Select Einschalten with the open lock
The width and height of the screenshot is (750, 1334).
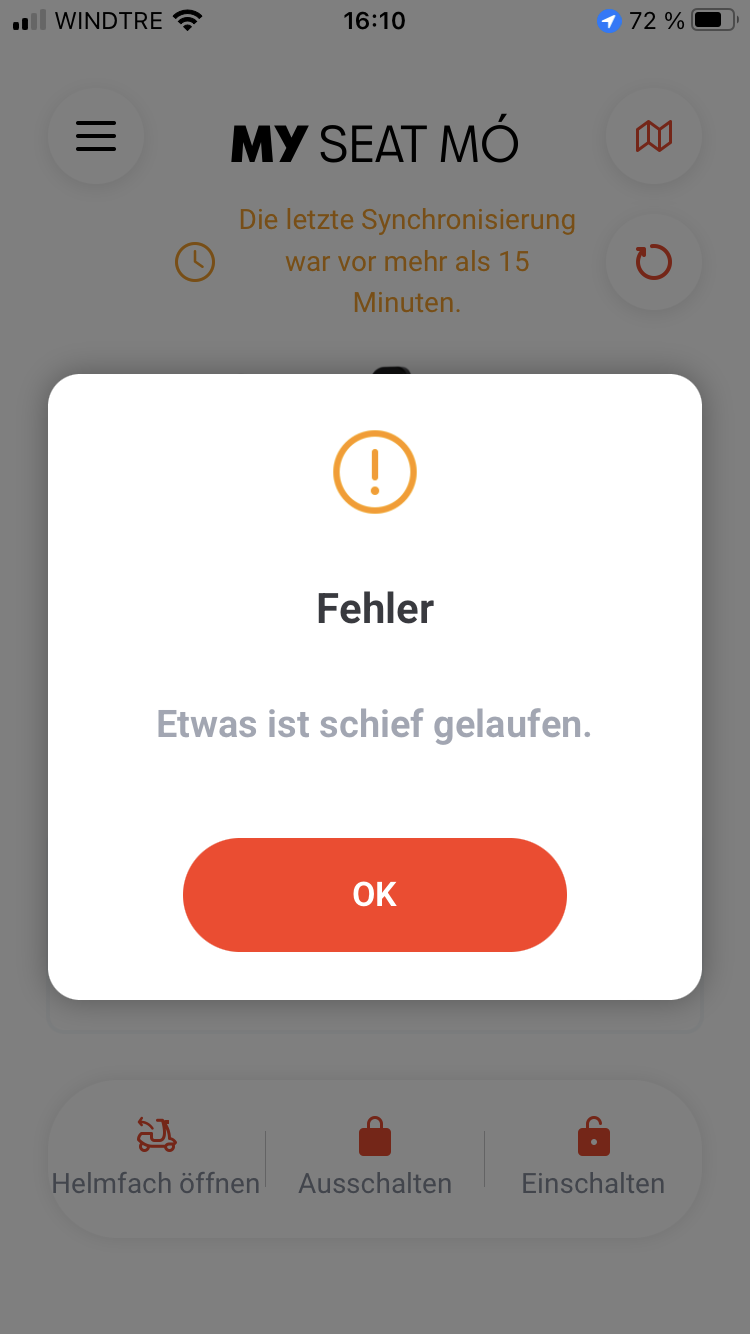click(x=593, y=1158)
